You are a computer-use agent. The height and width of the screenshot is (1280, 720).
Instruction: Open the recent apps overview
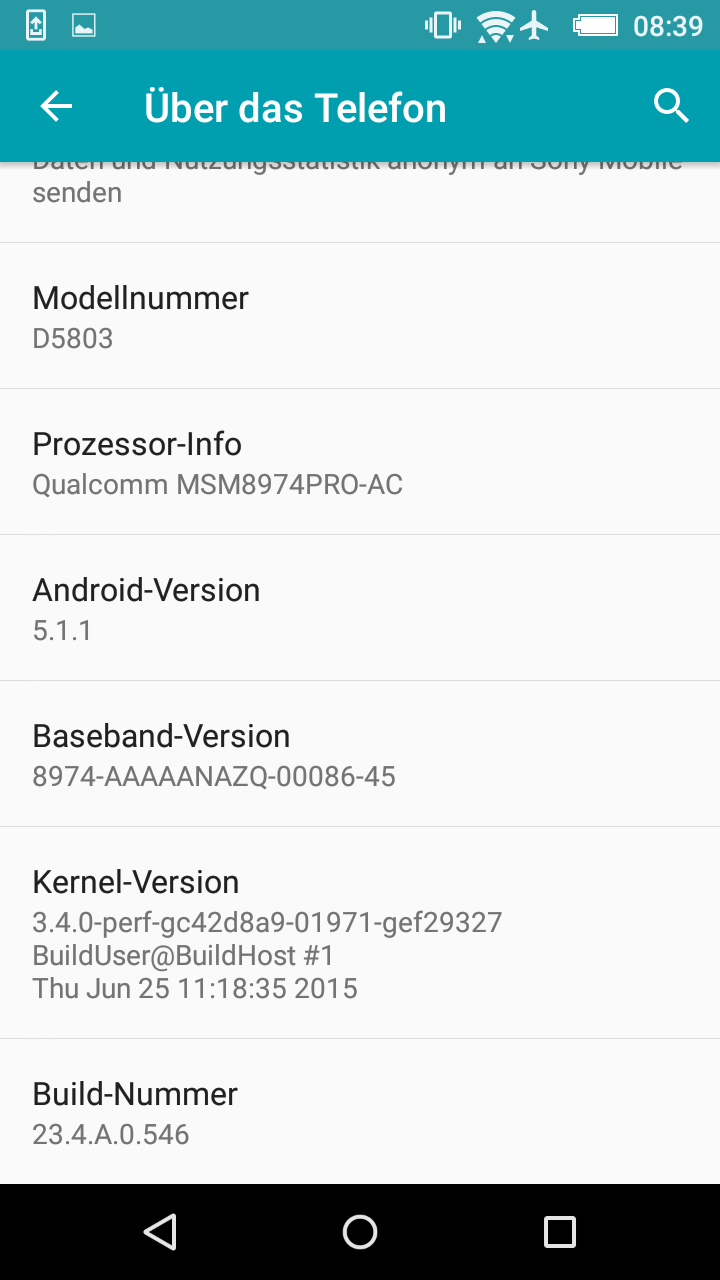tap(560, 1232)
